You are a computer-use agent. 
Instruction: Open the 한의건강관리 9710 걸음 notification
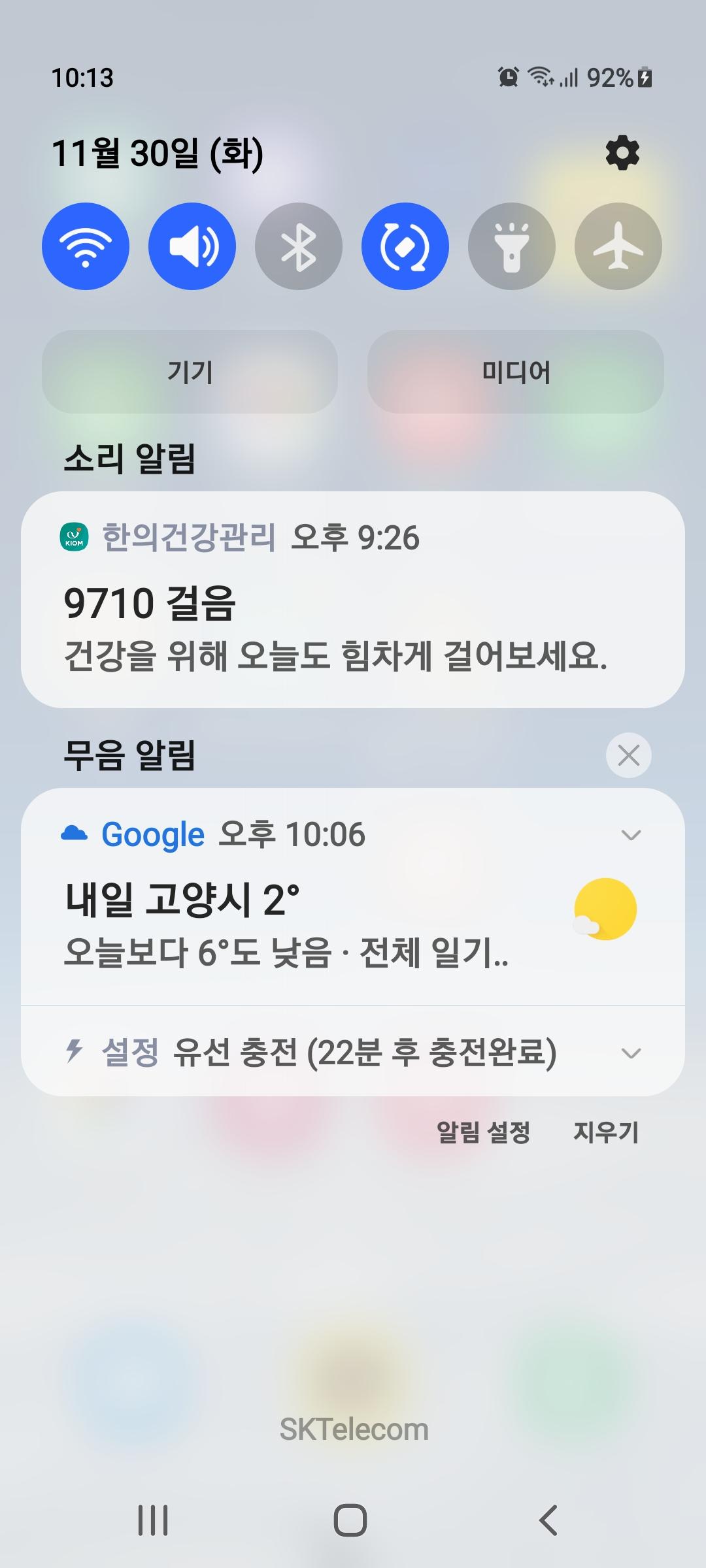(x=353, y=600)
